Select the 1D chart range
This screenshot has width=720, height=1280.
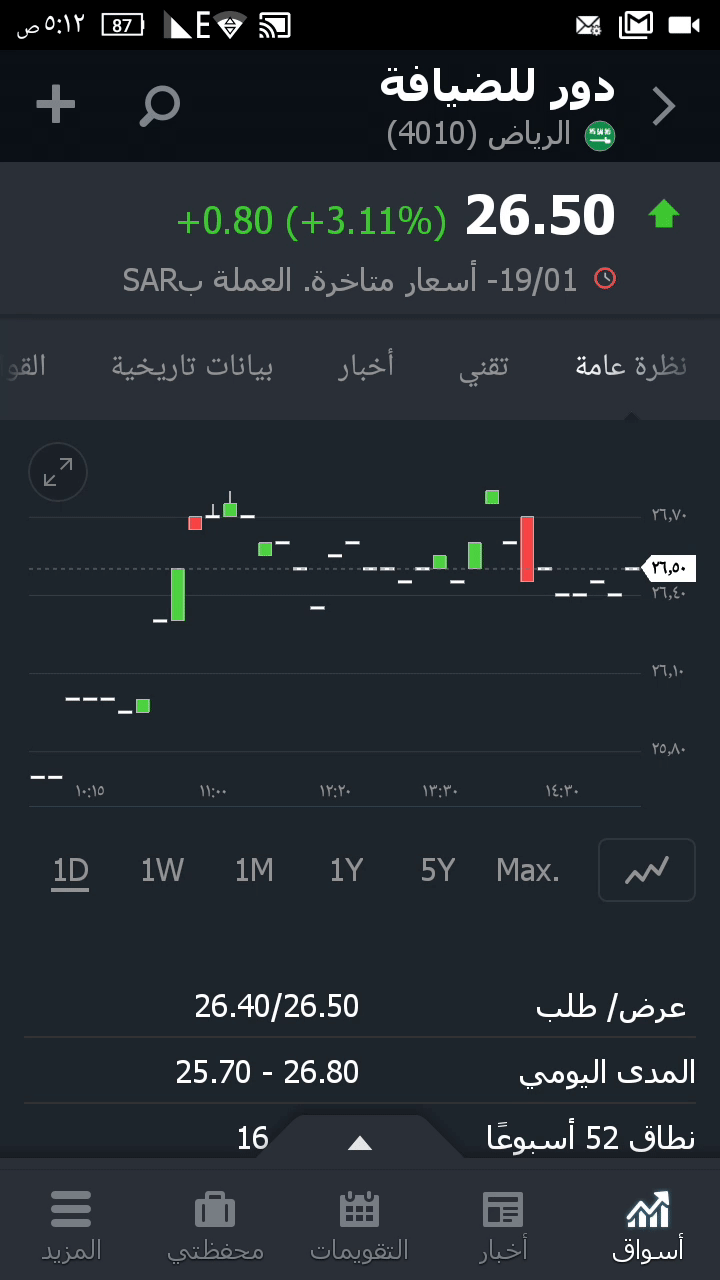pos(71,871)
